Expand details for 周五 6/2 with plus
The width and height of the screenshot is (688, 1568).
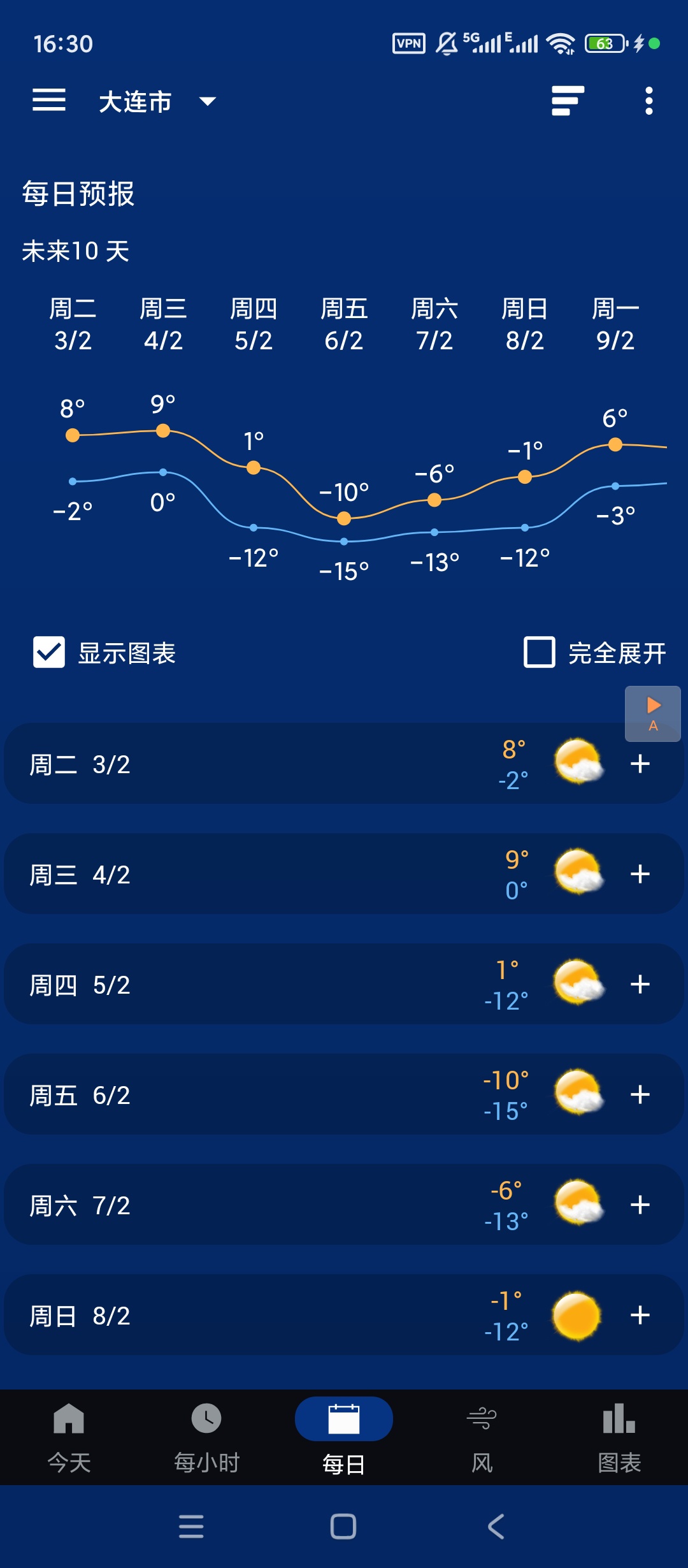(640, 1095)
